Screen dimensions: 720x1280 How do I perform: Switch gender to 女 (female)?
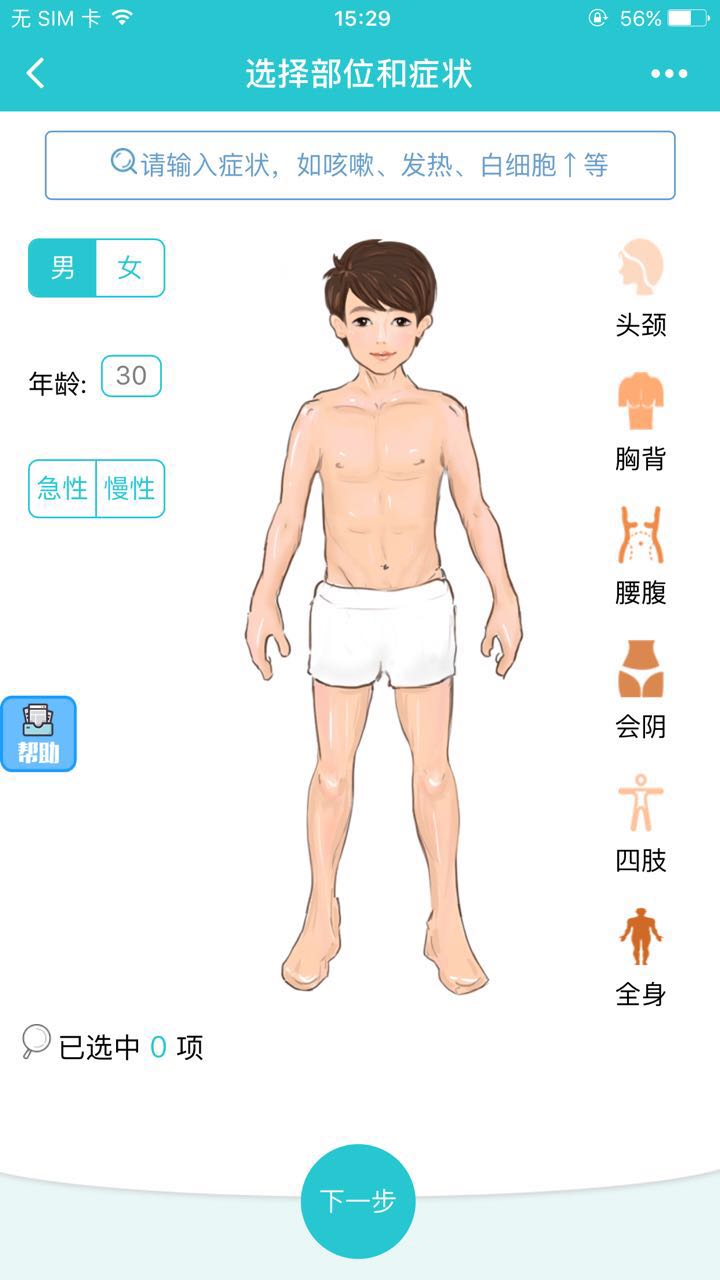point(130,268)
